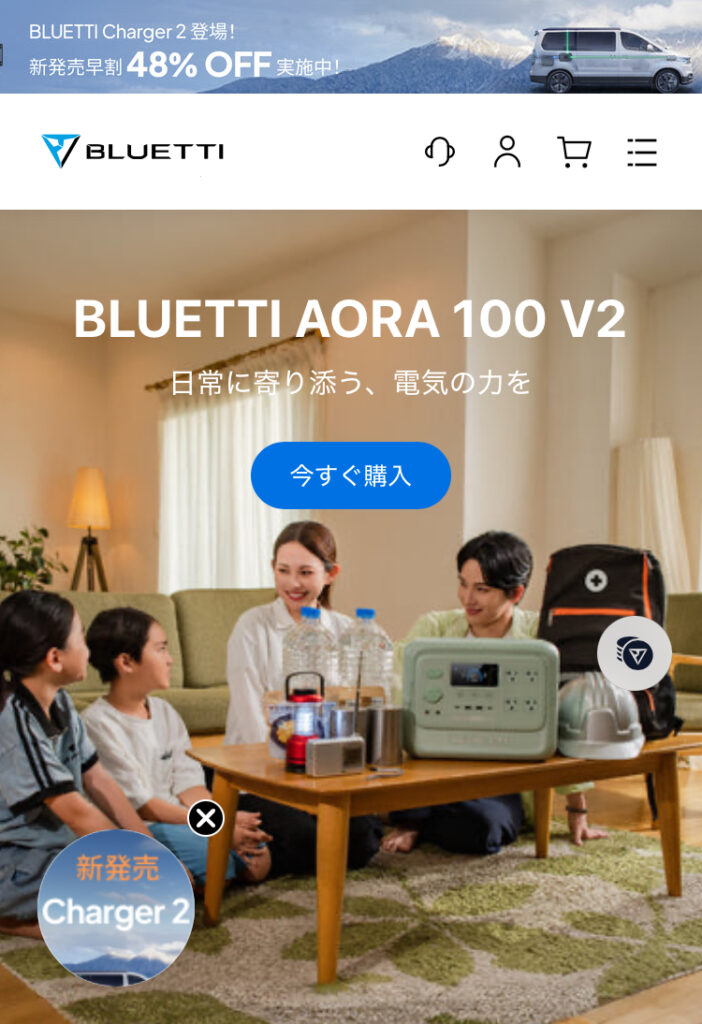Go to the BLUETTI home page
Image resolution: width=702 pixels, height=1024 pixels.
133,151
